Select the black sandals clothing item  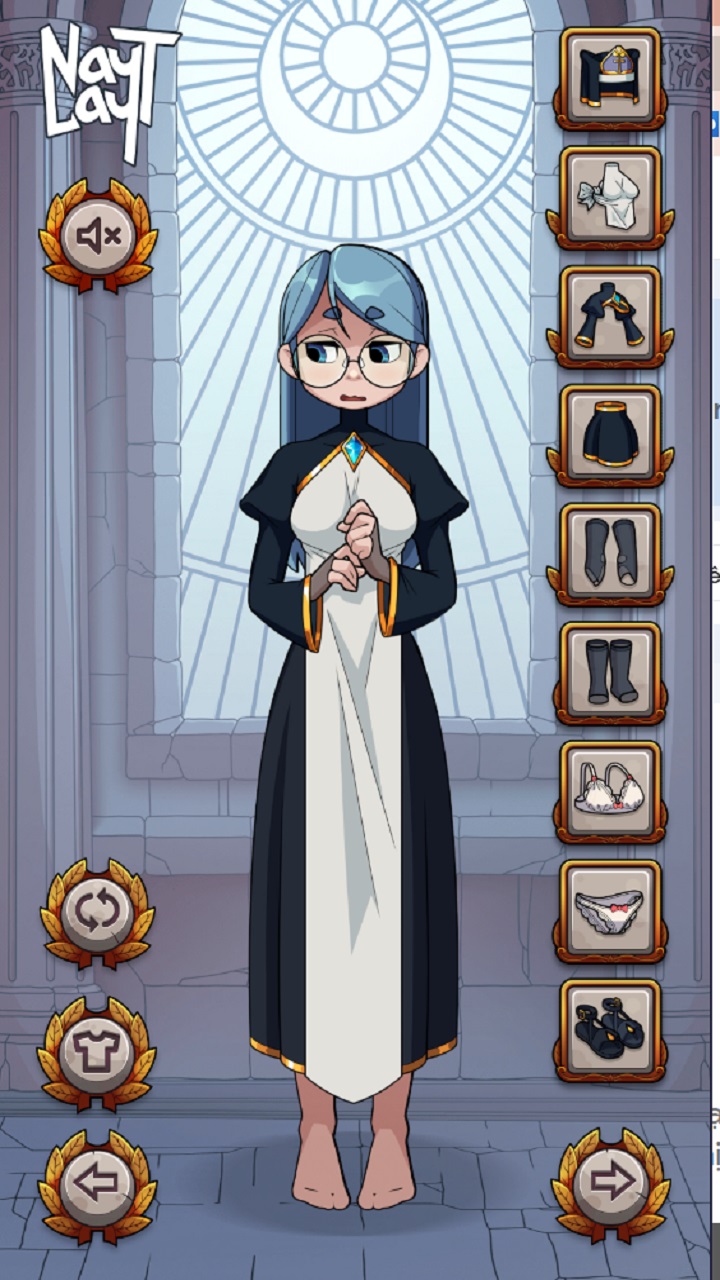pyautogui.click(x=610, y=1028)
